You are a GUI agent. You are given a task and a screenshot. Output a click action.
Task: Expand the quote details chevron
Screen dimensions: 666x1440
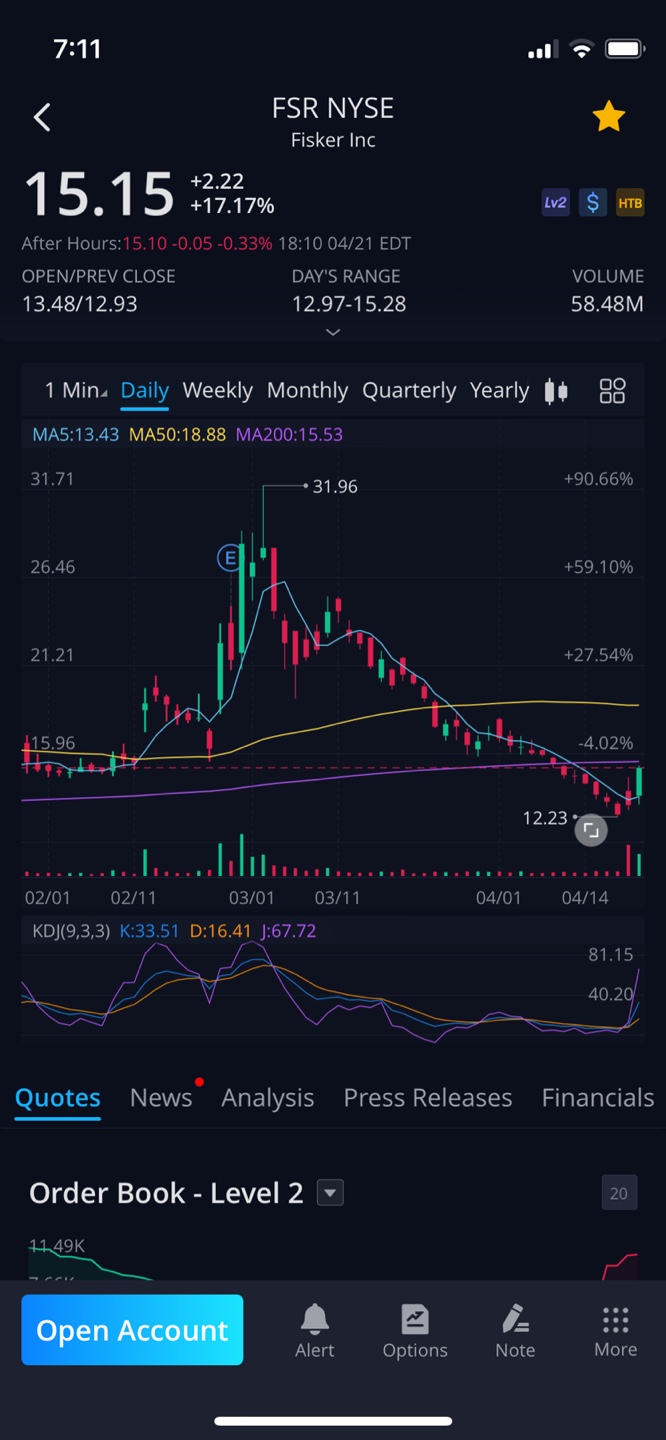[333, 332]
